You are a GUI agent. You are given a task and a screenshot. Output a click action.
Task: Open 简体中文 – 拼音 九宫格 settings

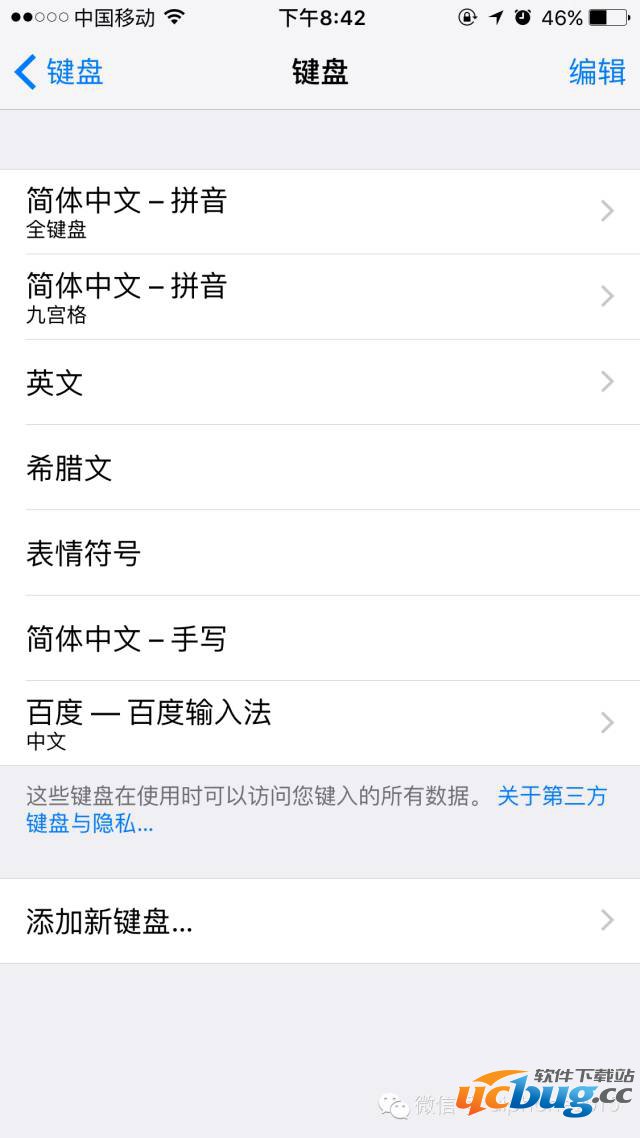[x=320, y=297]
